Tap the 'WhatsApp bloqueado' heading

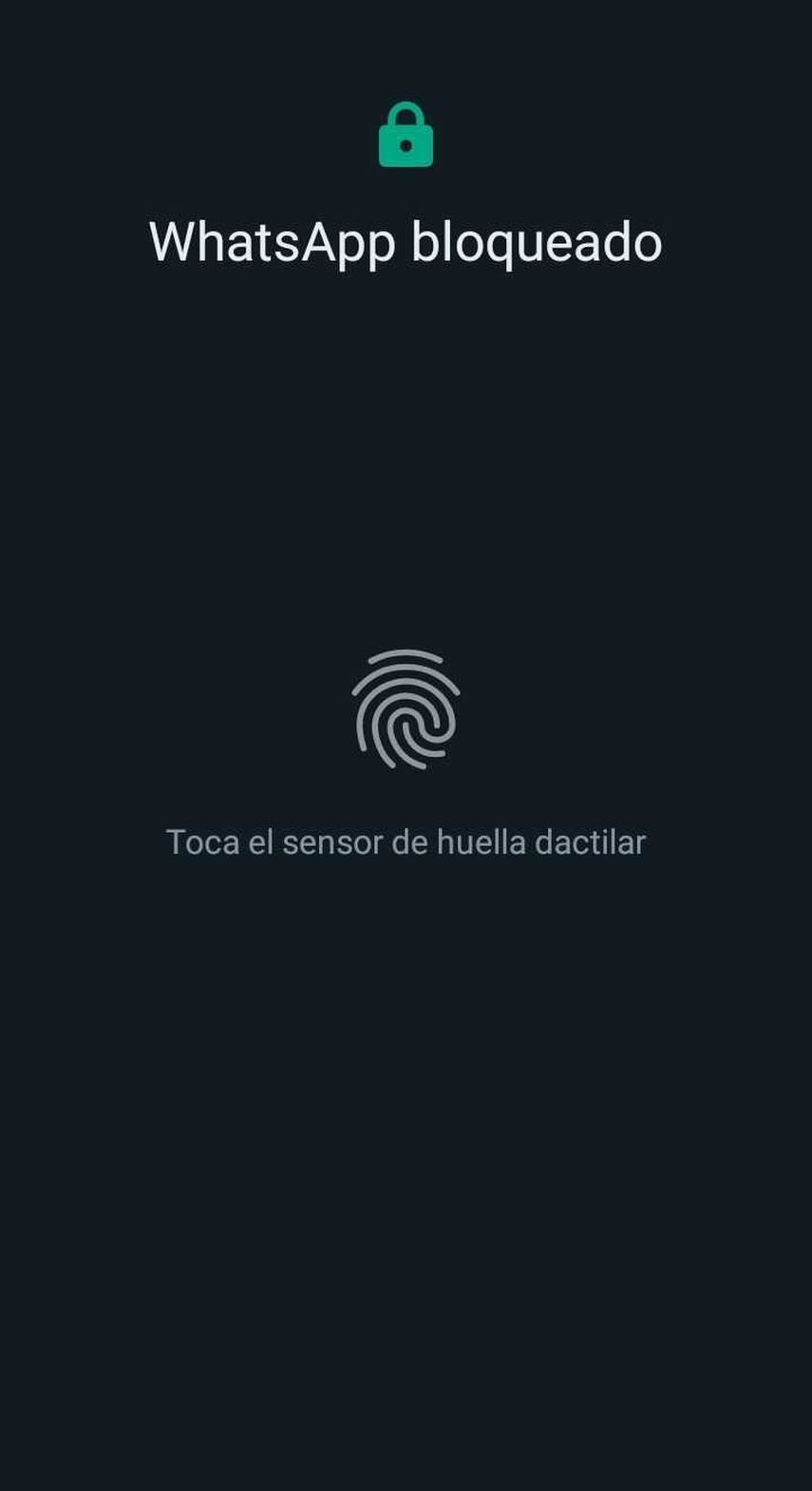tap(406, 240)
